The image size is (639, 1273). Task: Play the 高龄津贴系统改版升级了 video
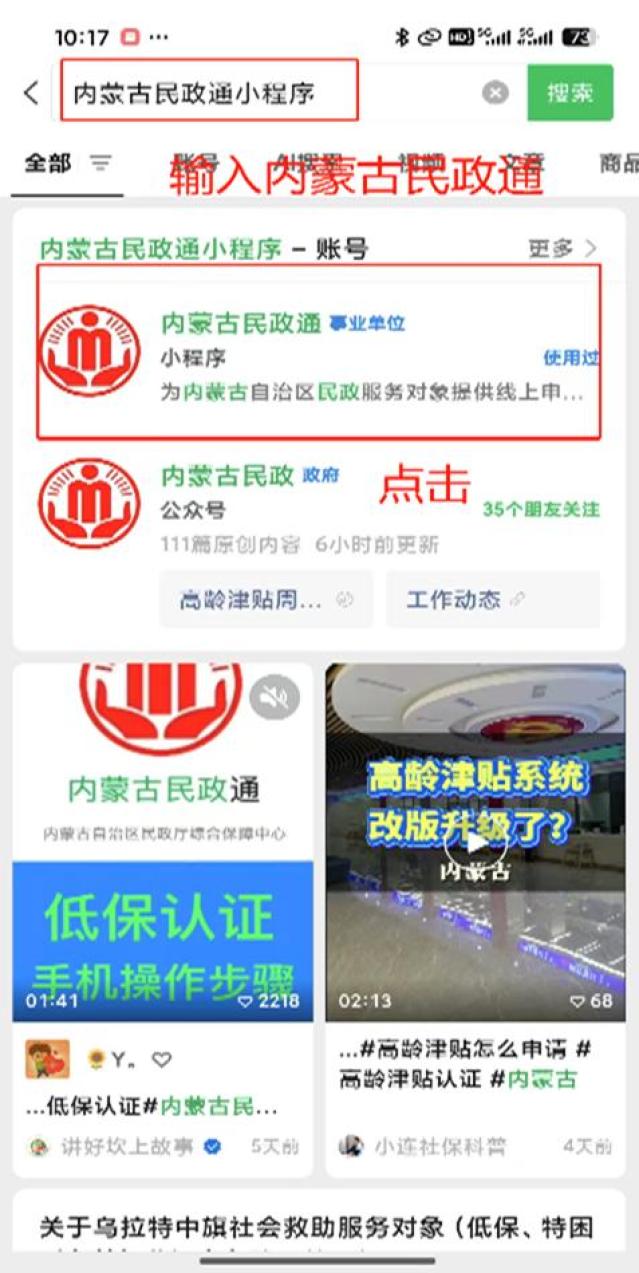[x=475, y=842]
